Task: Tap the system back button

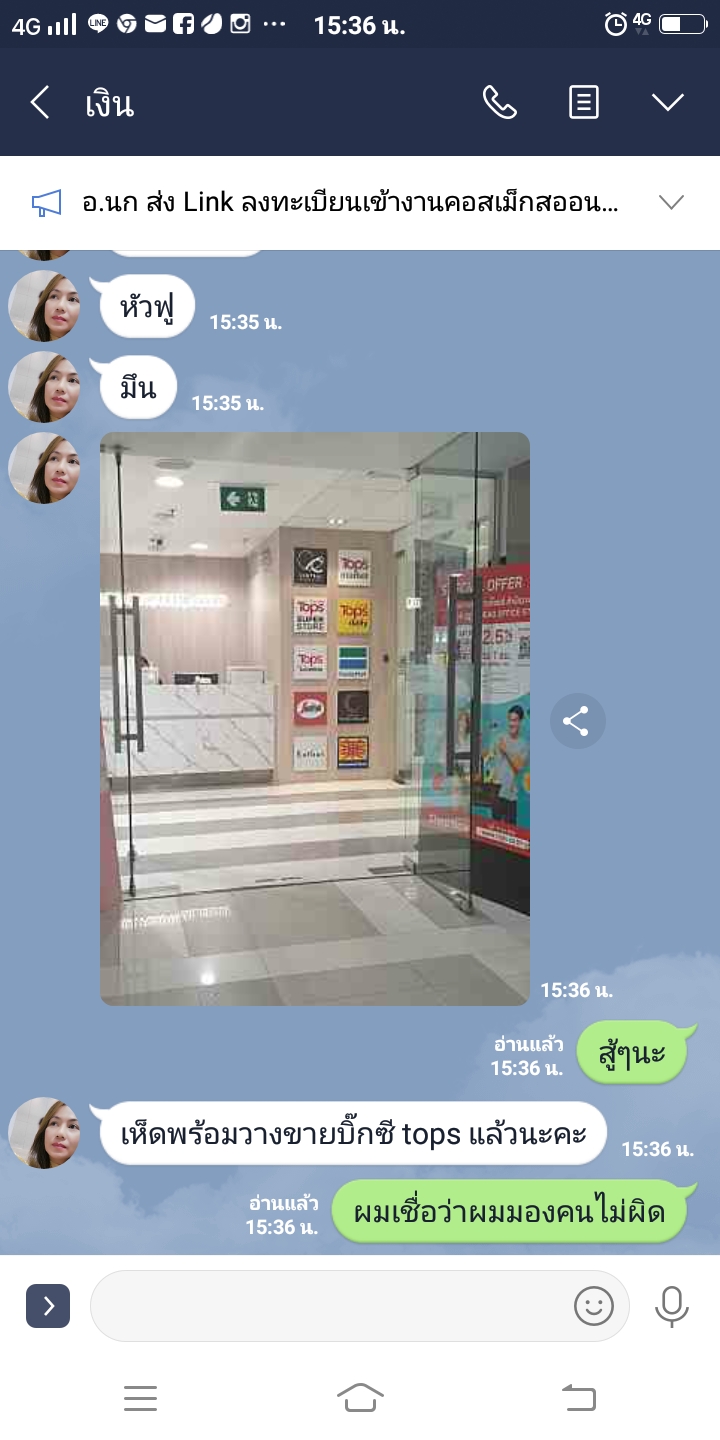Action: [579, 1398]
